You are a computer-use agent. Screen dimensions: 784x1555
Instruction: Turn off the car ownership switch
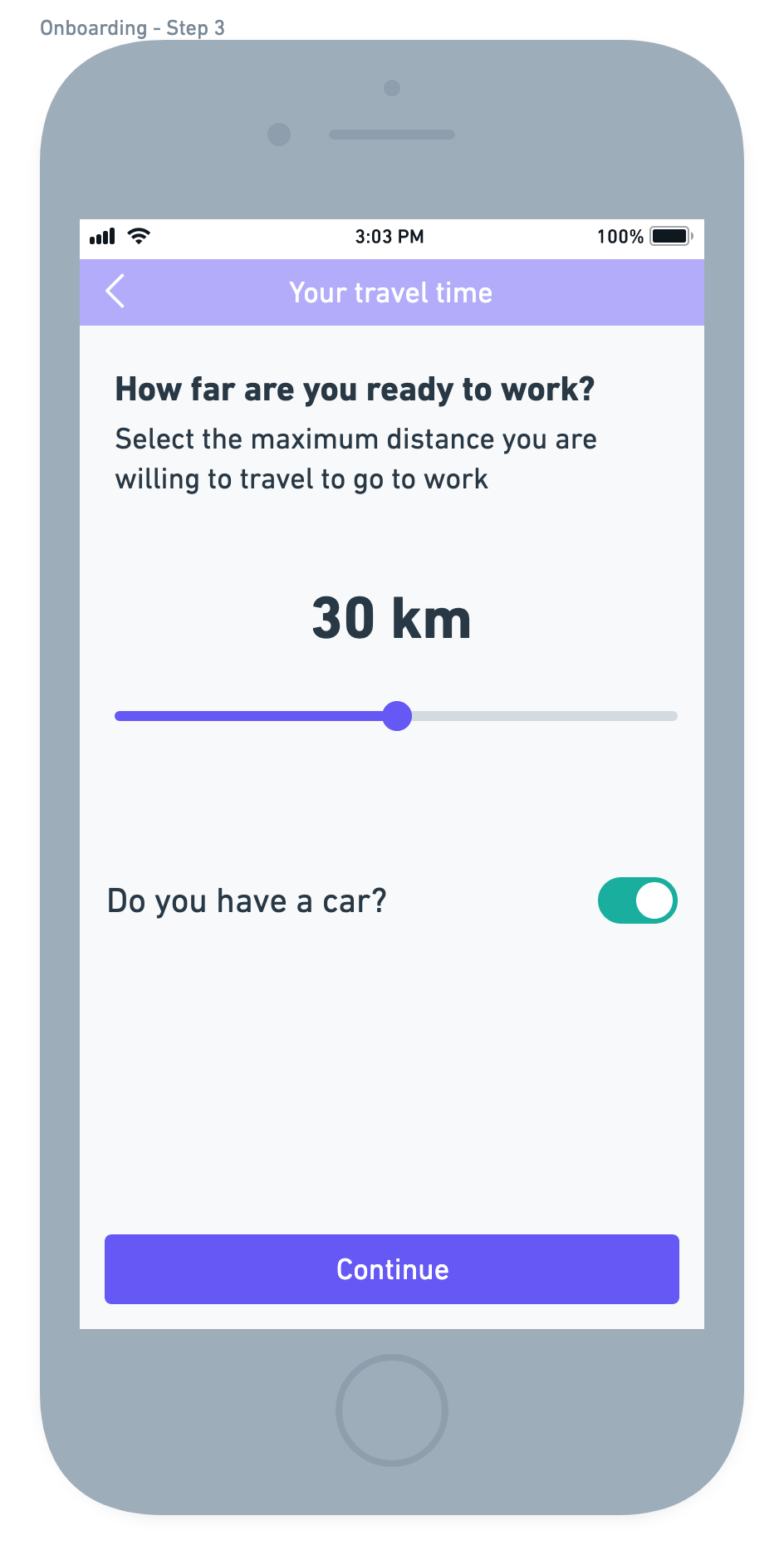(x=638, y=900)
